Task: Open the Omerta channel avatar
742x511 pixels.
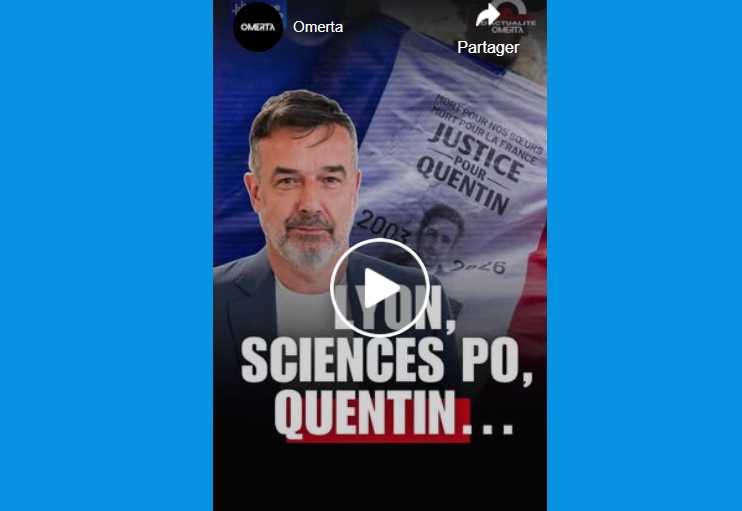Action: [258, 27]
